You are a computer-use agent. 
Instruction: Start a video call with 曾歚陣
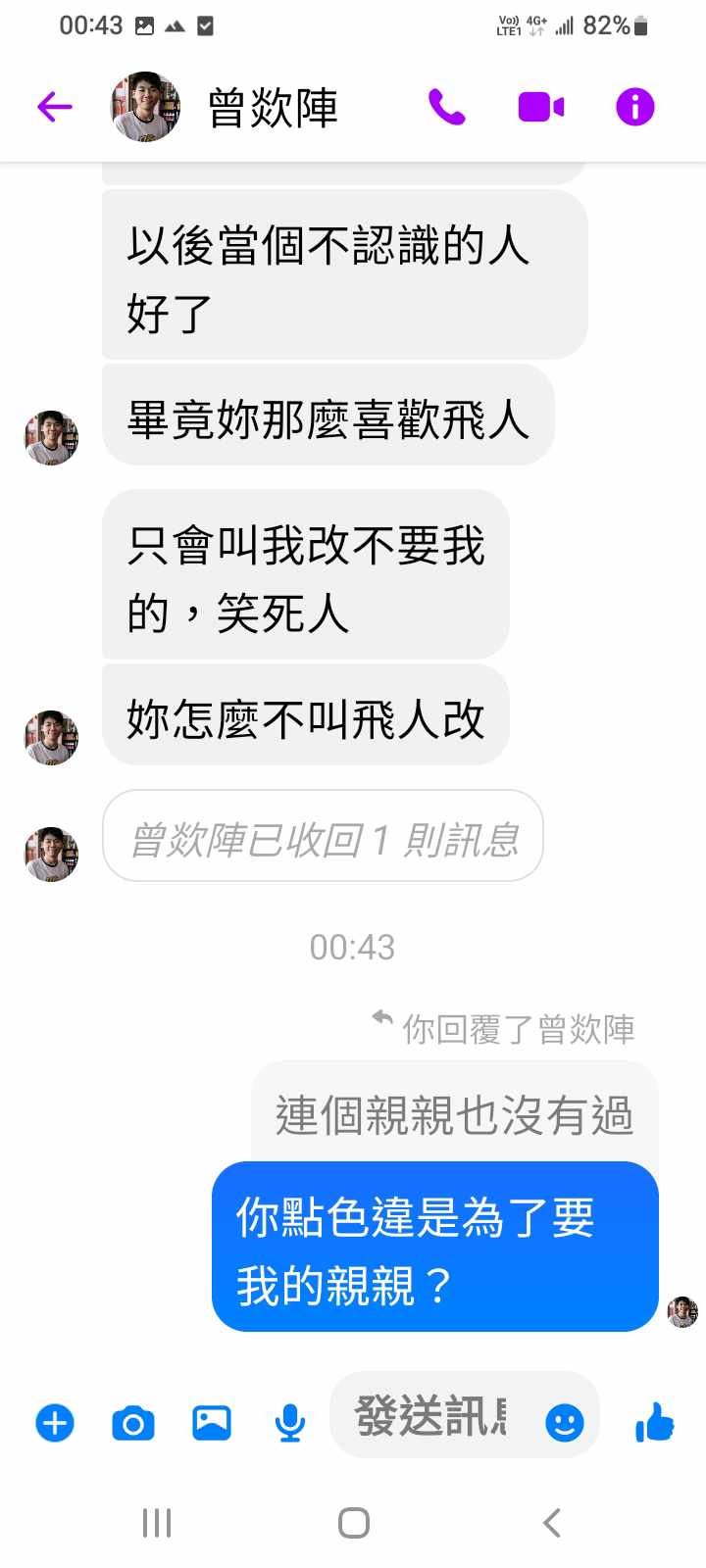click(x=540, y=107)
